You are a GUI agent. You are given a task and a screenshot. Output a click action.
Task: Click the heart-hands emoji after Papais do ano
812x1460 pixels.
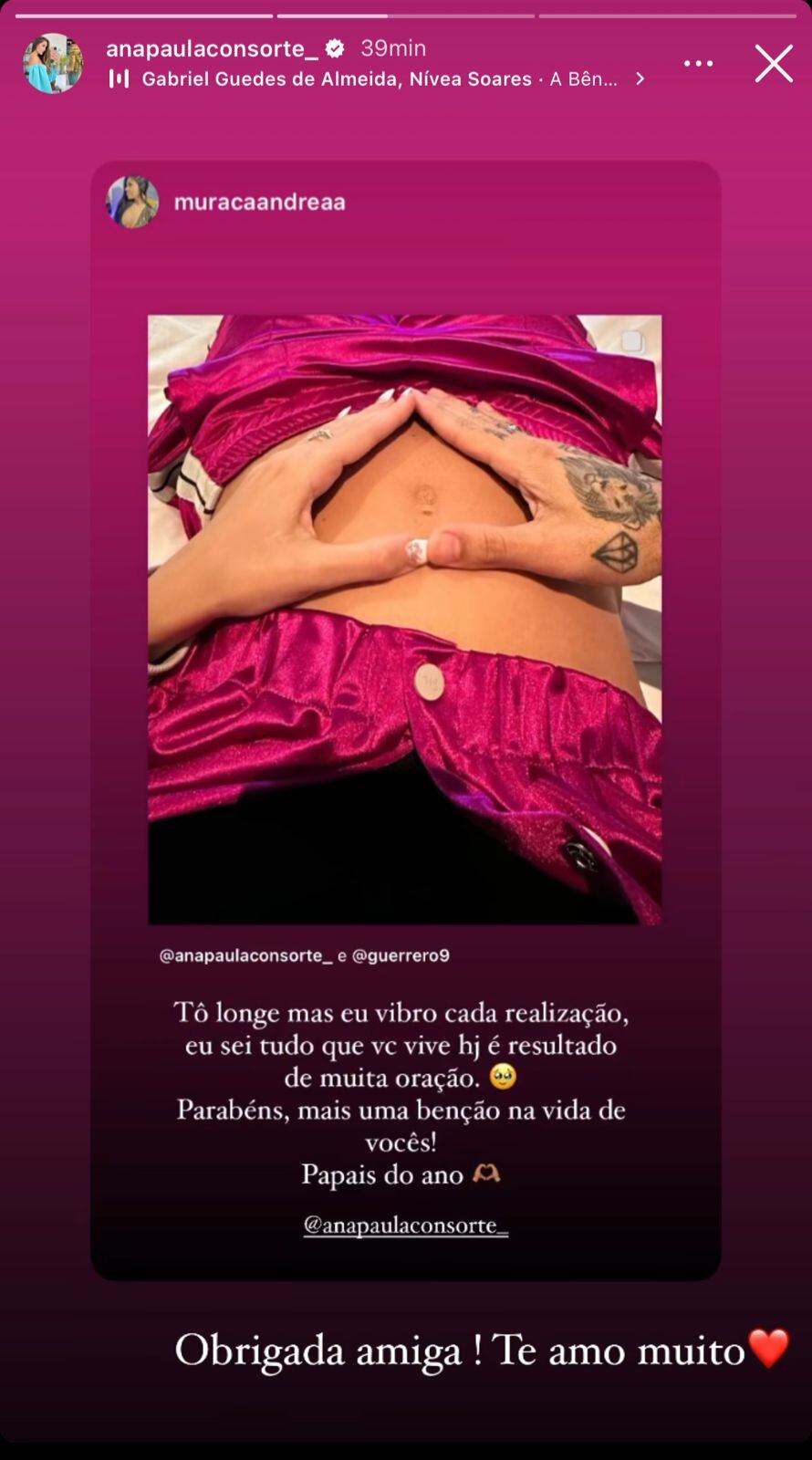tap(487, 1174)
